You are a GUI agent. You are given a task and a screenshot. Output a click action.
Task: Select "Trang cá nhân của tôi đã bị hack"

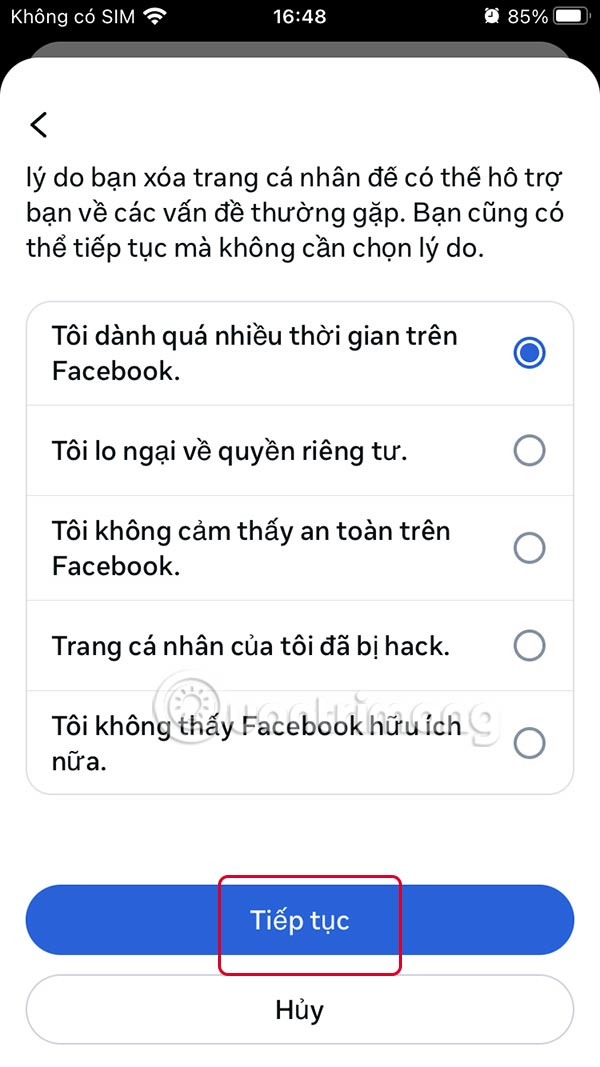coord(529,646)
